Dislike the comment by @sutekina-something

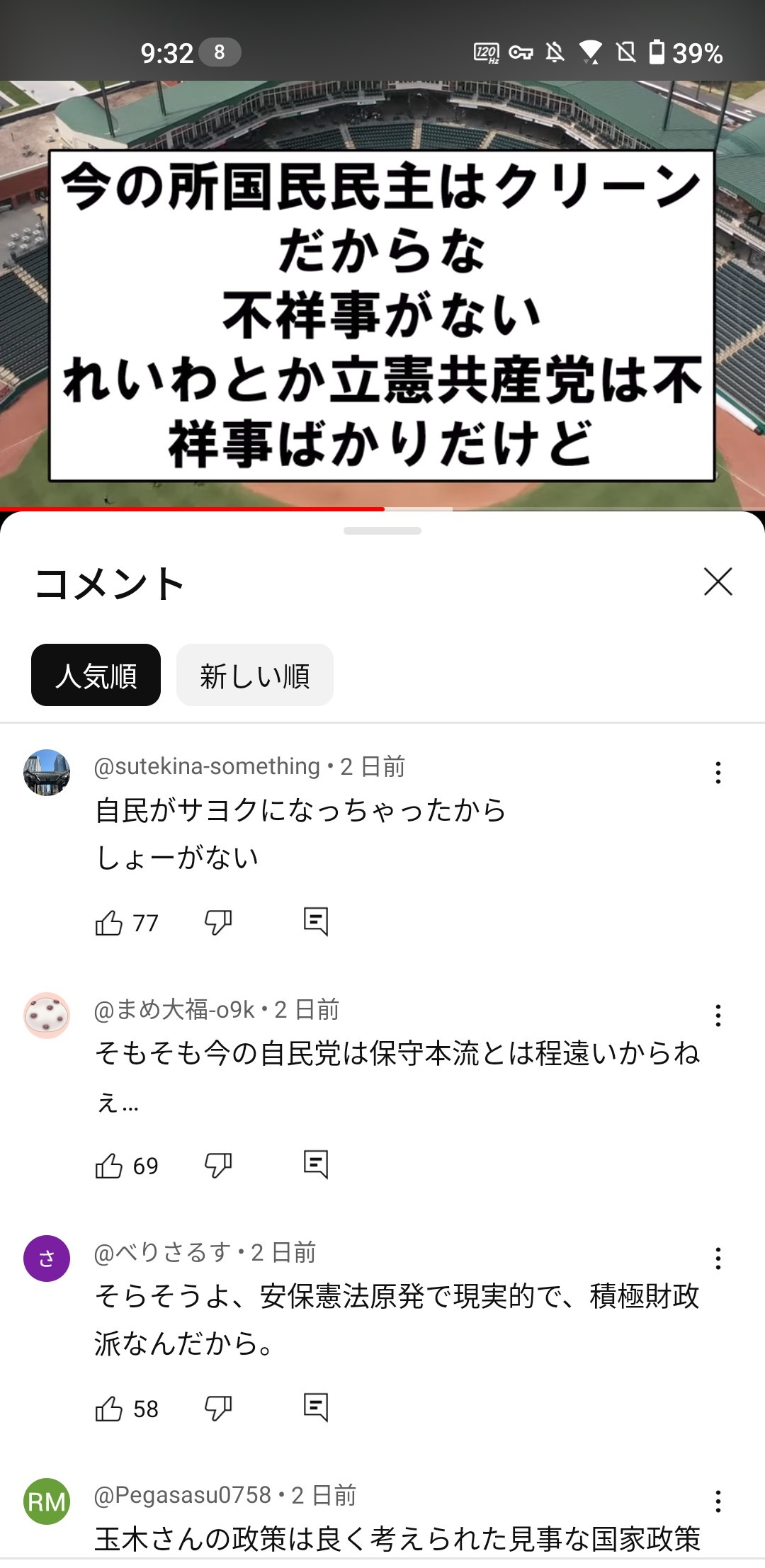(218, 922)
